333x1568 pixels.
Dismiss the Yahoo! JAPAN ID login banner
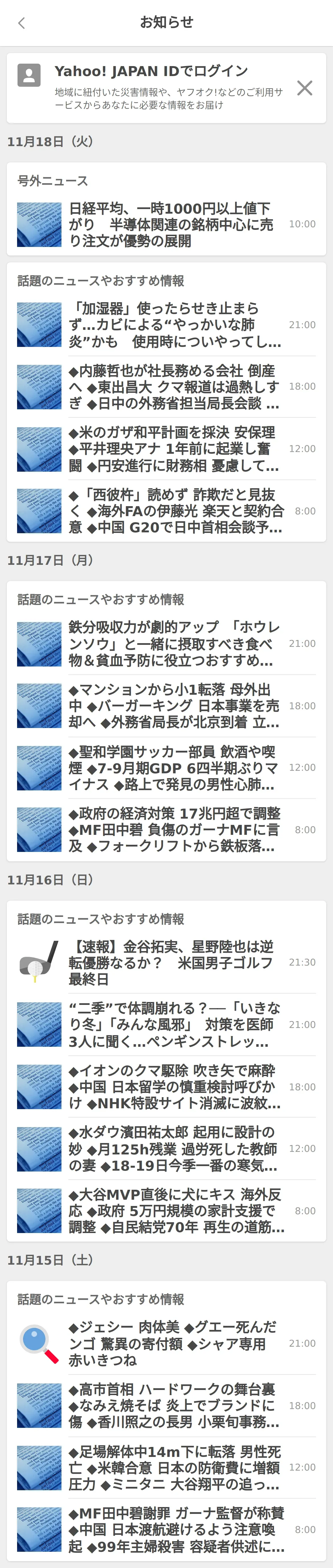[304, 88]
